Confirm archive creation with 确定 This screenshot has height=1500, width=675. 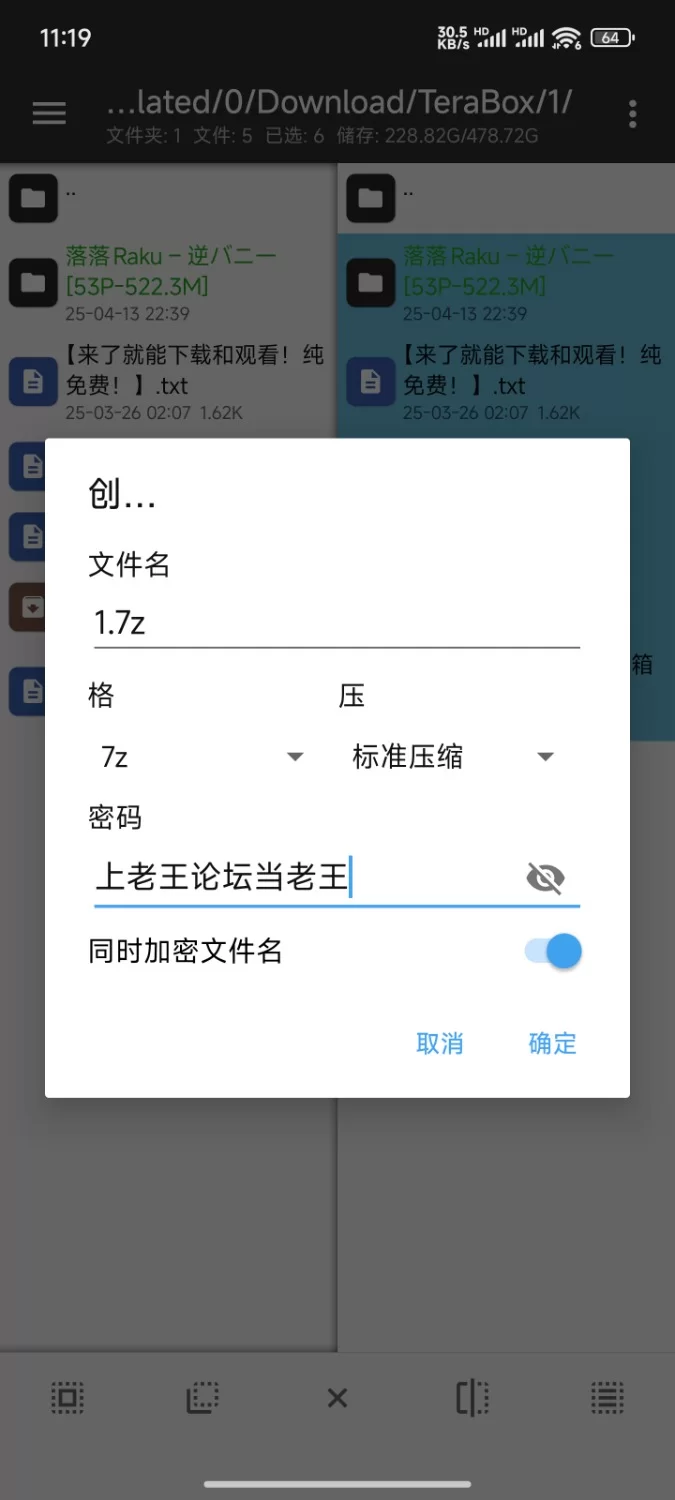tap(552, 1043)
